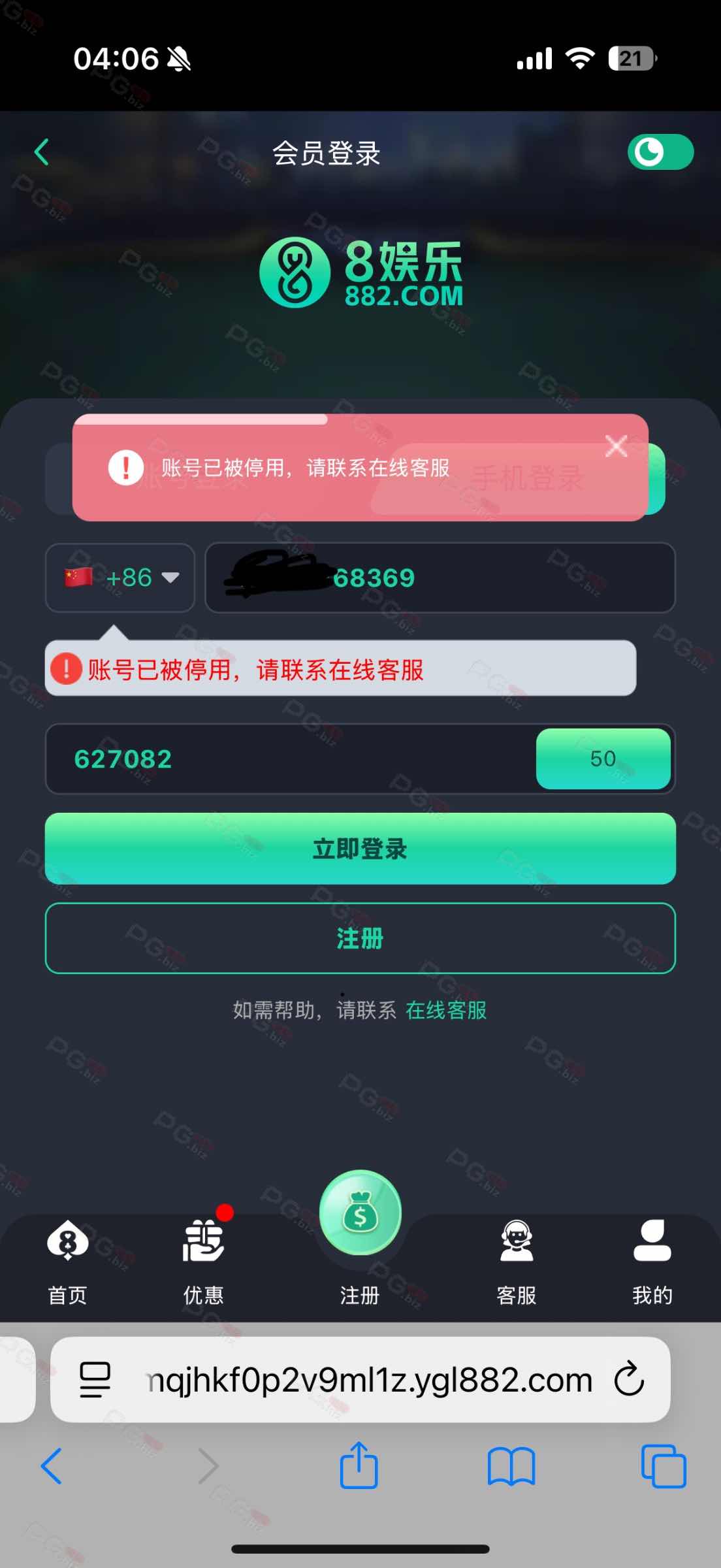Tap the outlined 注册 register button
The width and height of the screenshot is (721, 1568).
pos(360,938)
